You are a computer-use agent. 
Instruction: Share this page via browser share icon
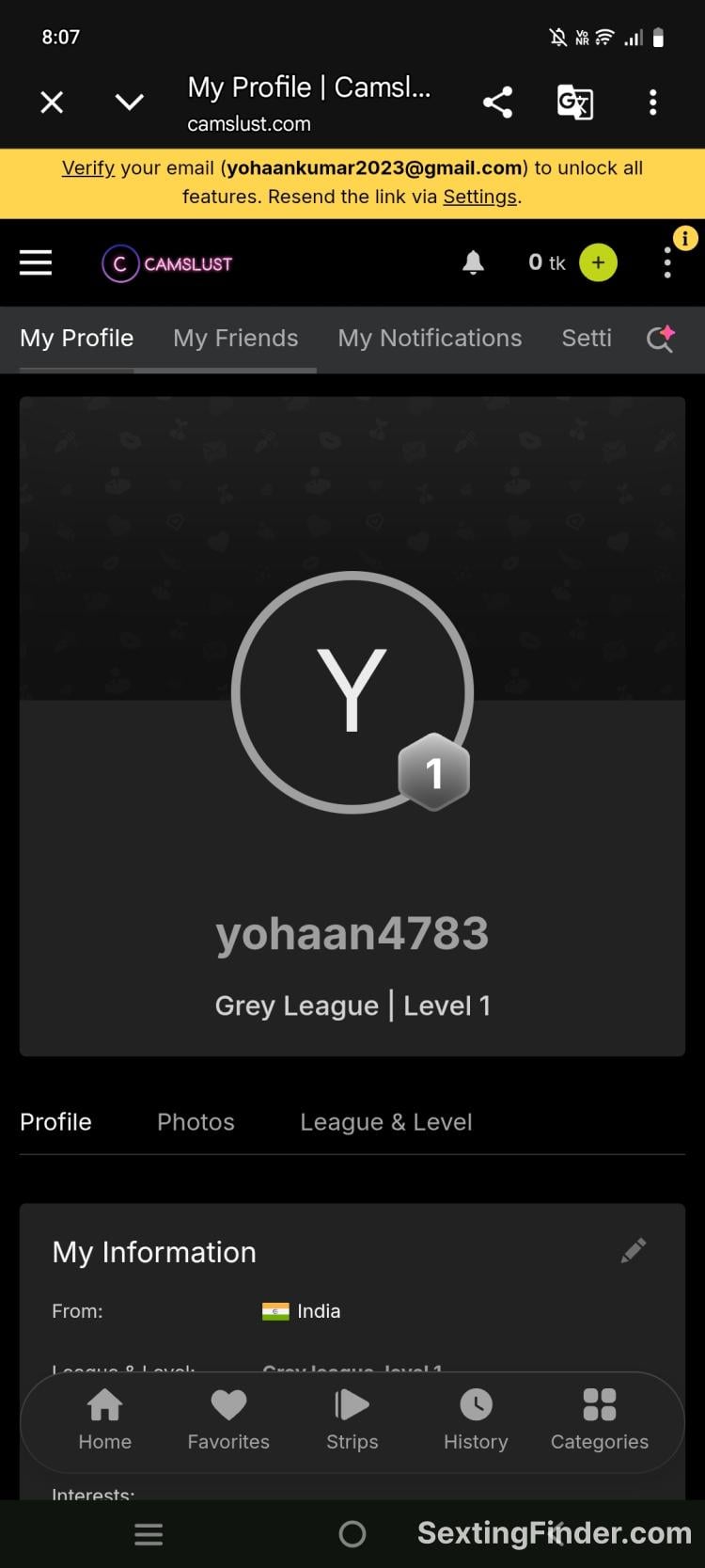click(497, 103)
